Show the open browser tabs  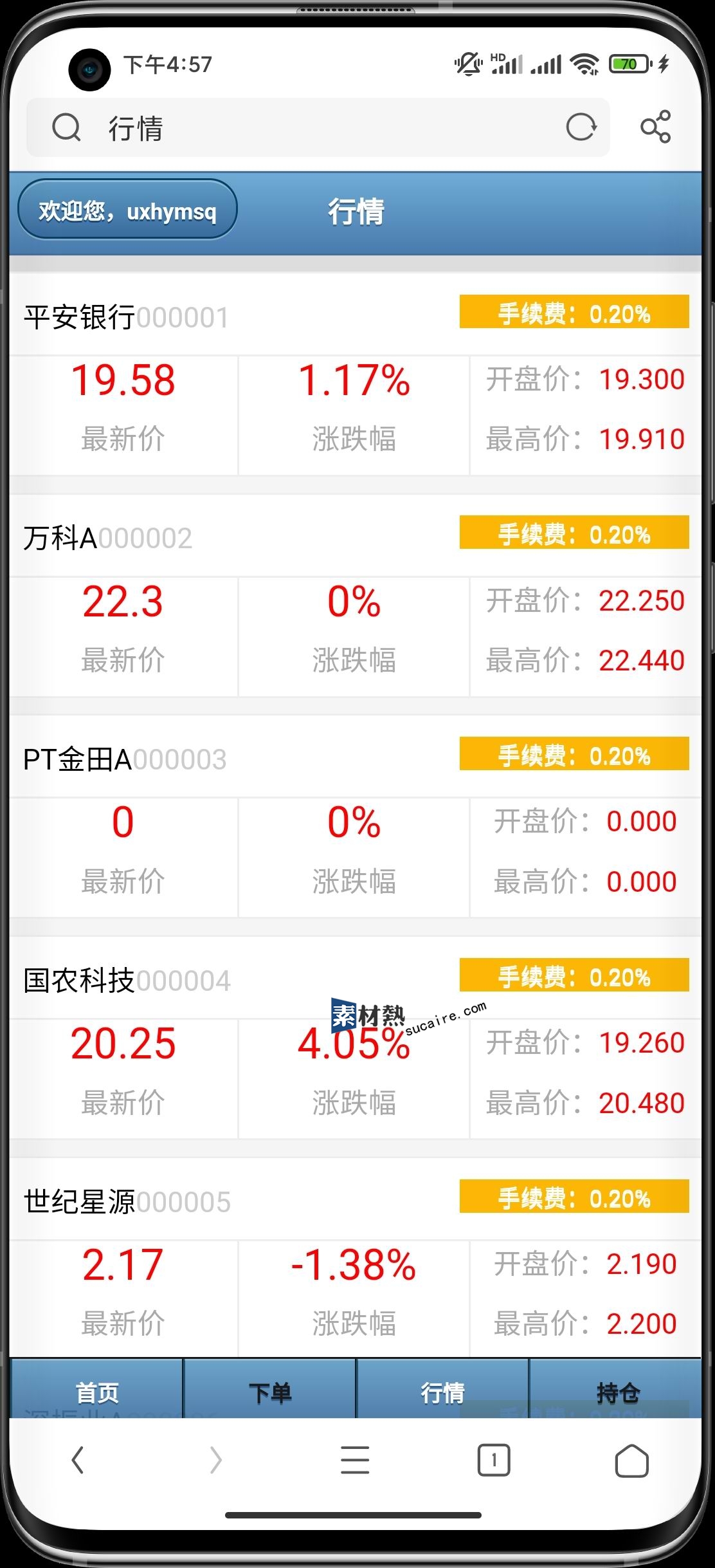(x=493, y=1460)
